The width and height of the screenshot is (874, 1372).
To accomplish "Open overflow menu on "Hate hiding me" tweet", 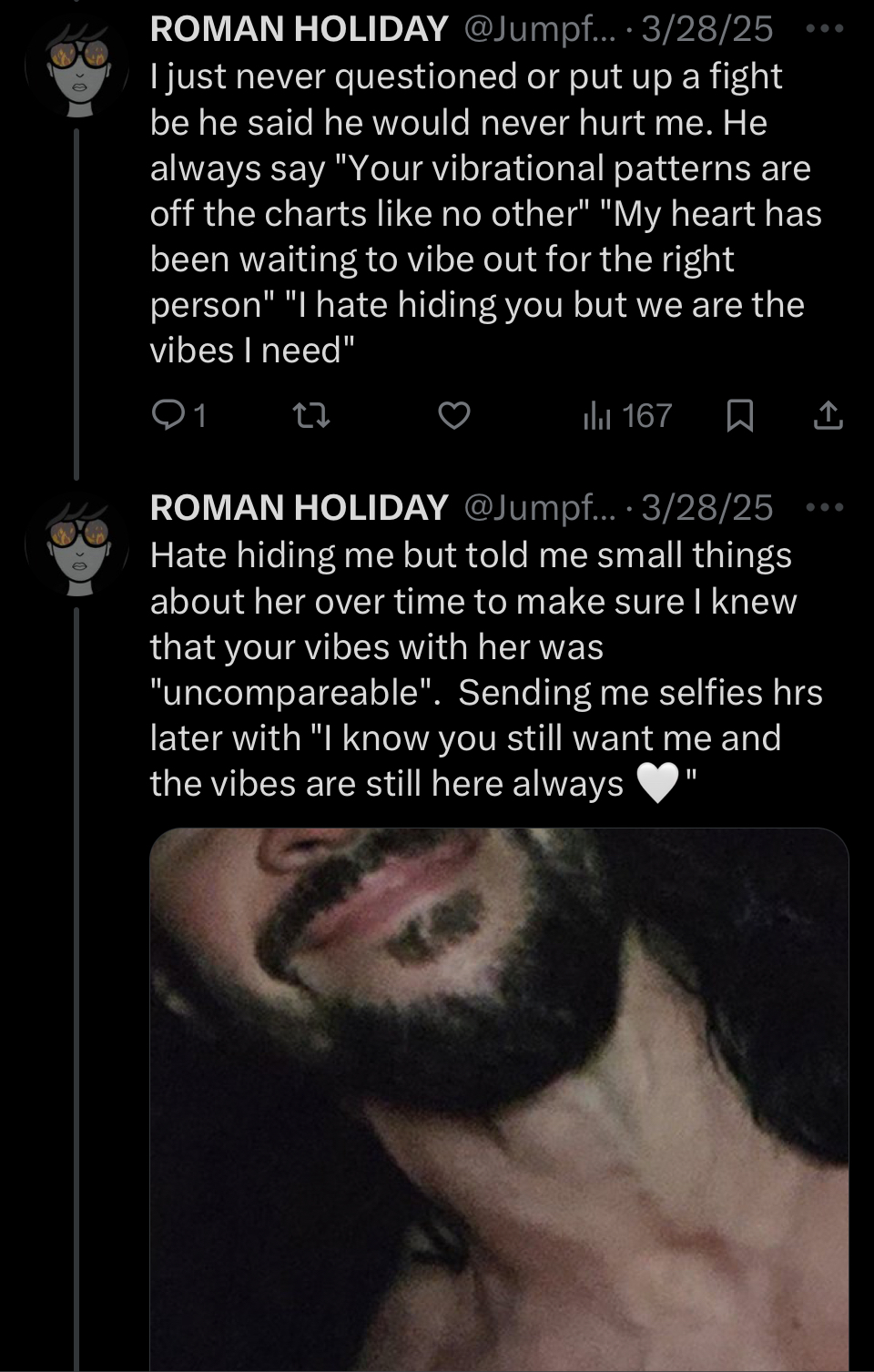I will coord(825,507).
